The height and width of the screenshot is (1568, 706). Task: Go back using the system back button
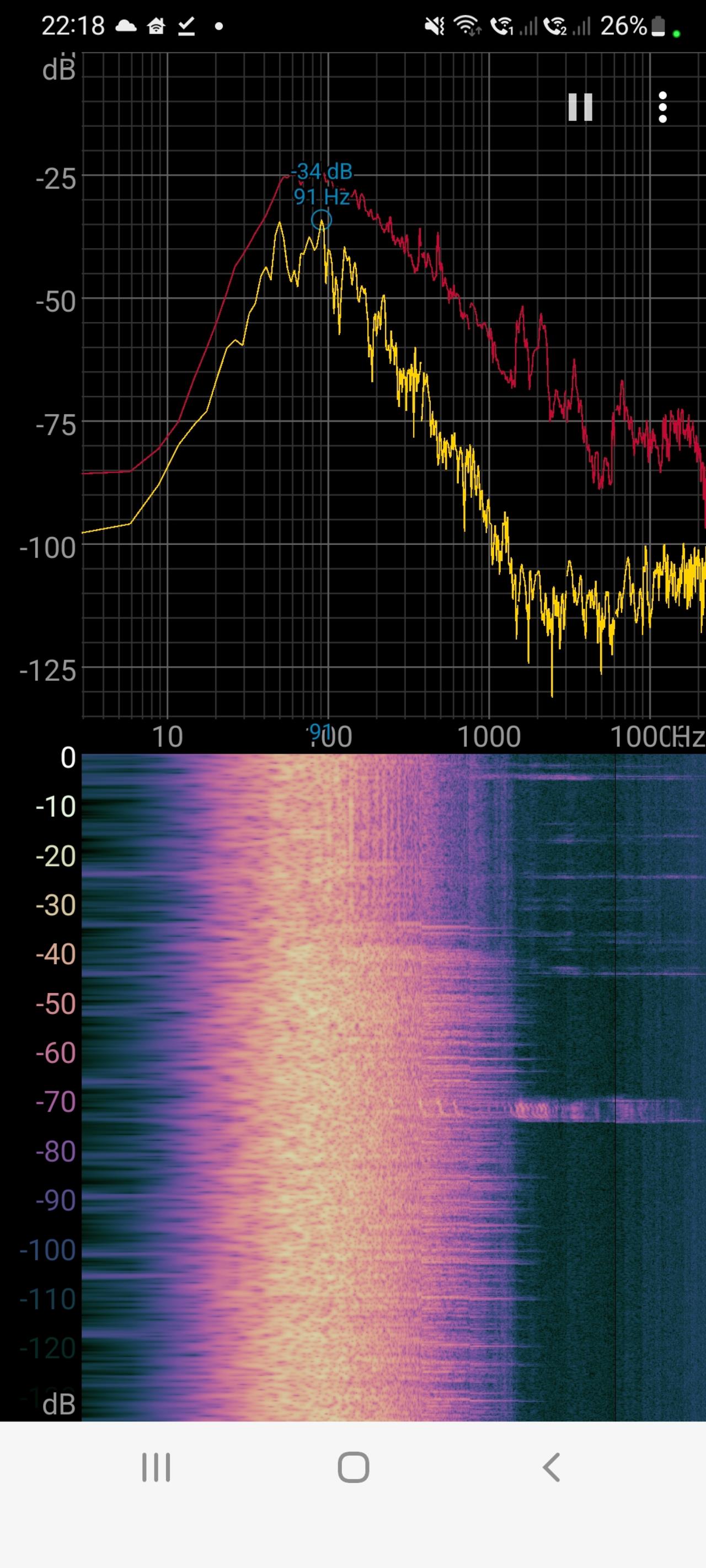[x=551, y=1467]
